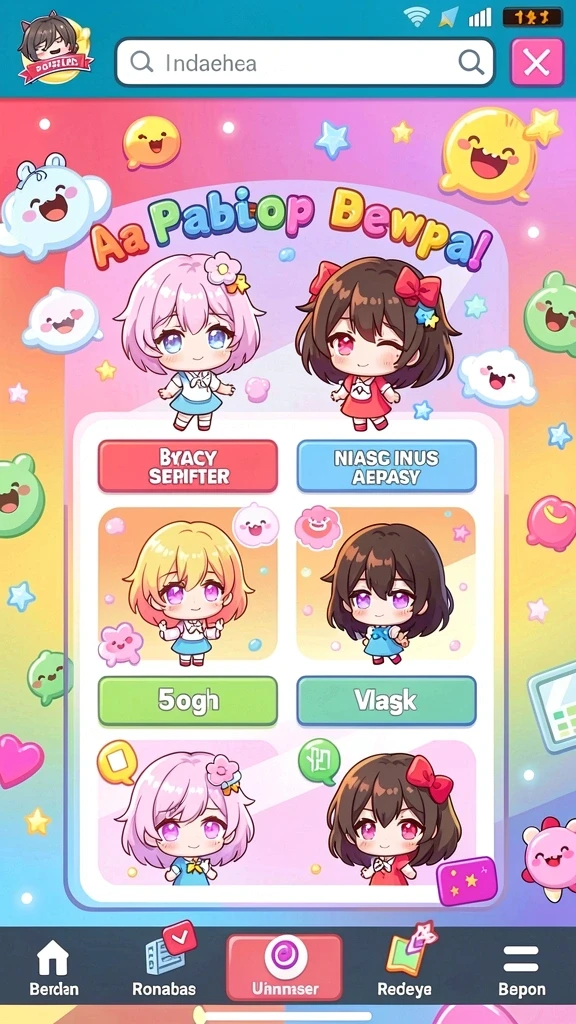Open the pink-haired character card with yellow bubble

188,812
